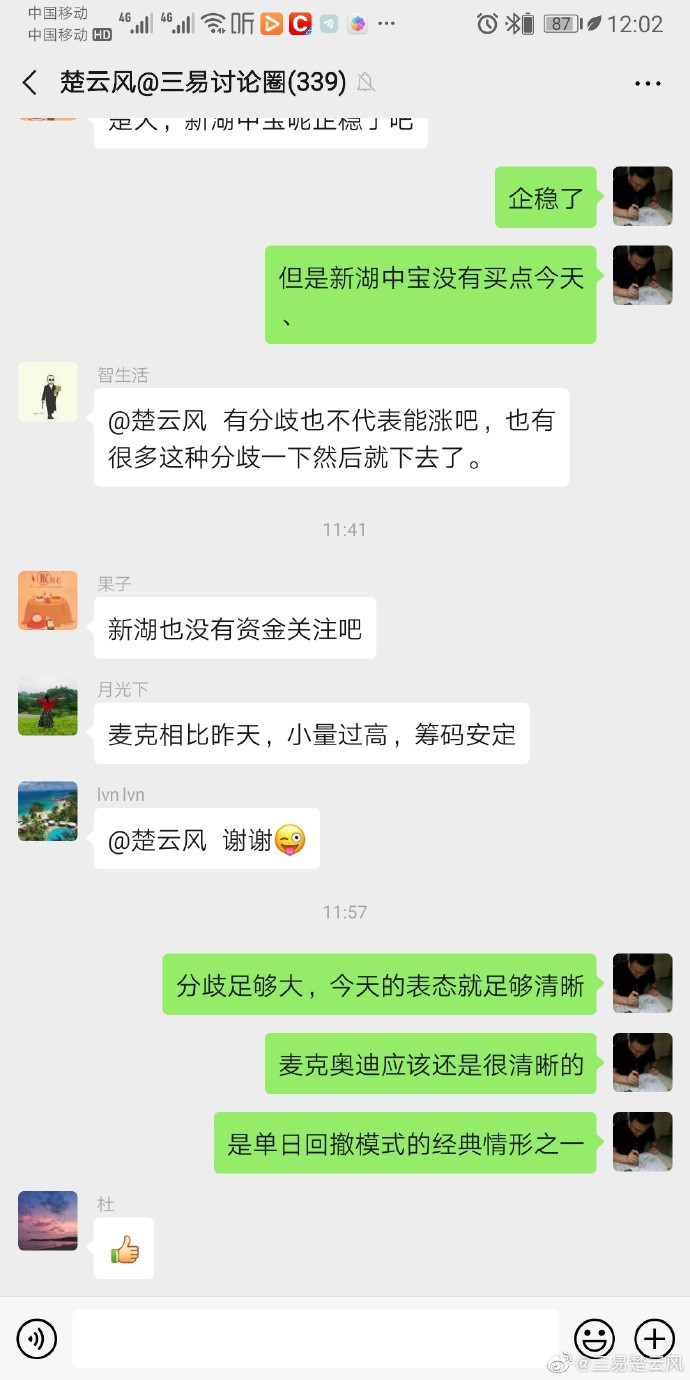
Task: Go back from the group chat
Action: [x=30, y=83]
